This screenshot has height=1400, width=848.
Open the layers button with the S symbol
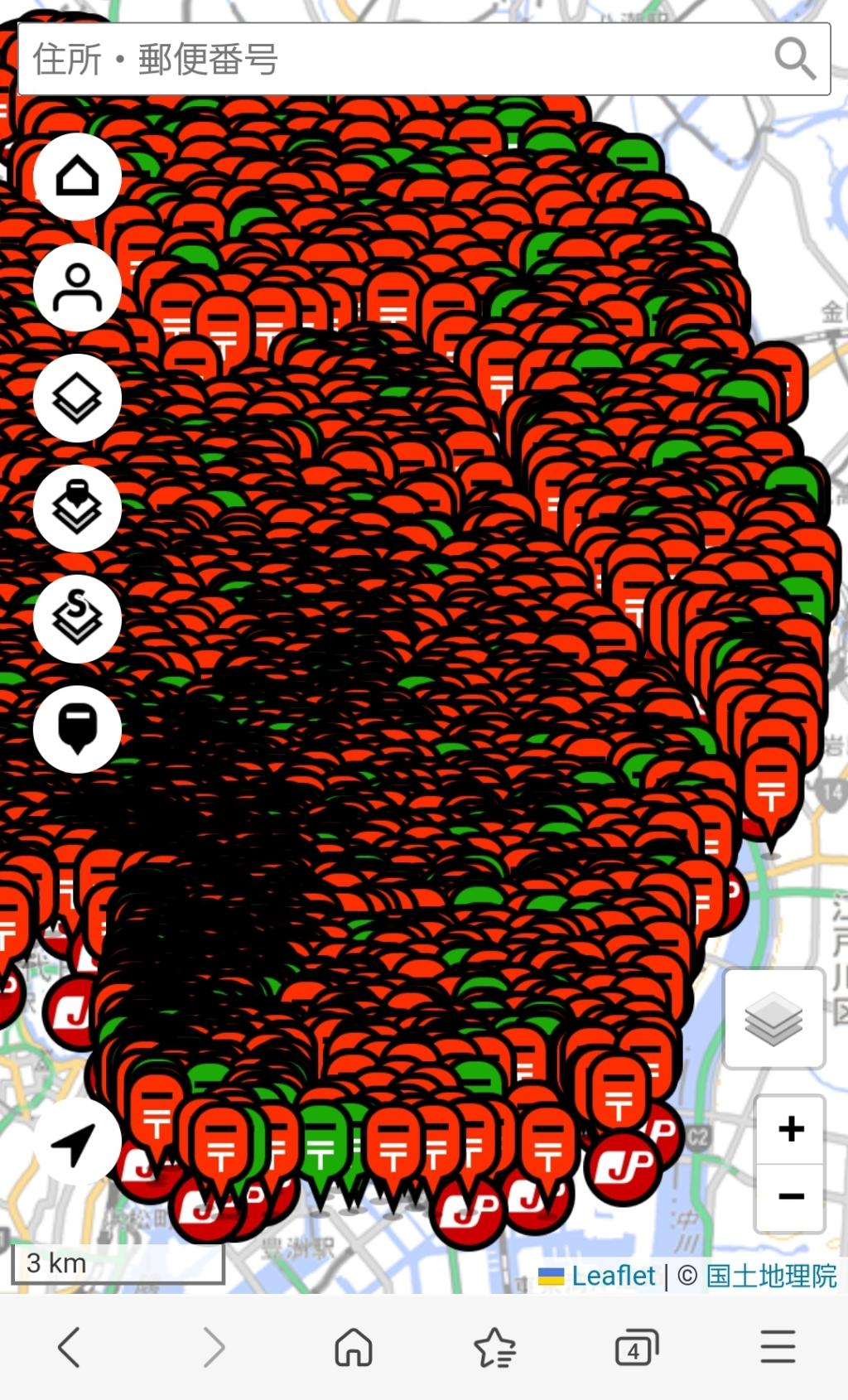(x=77, y=618)
